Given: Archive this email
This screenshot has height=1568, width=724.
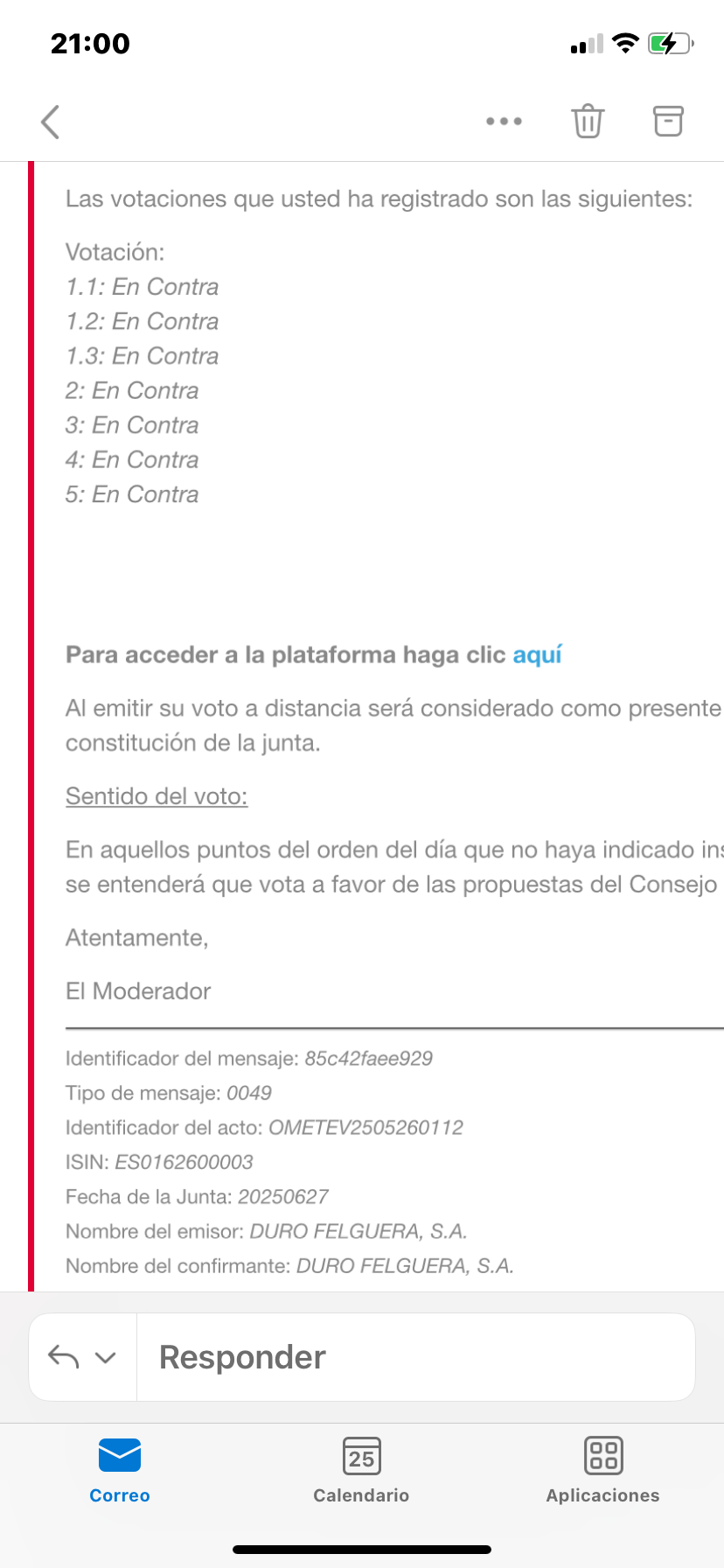Looking at the screenshot, I should point(668,122).
